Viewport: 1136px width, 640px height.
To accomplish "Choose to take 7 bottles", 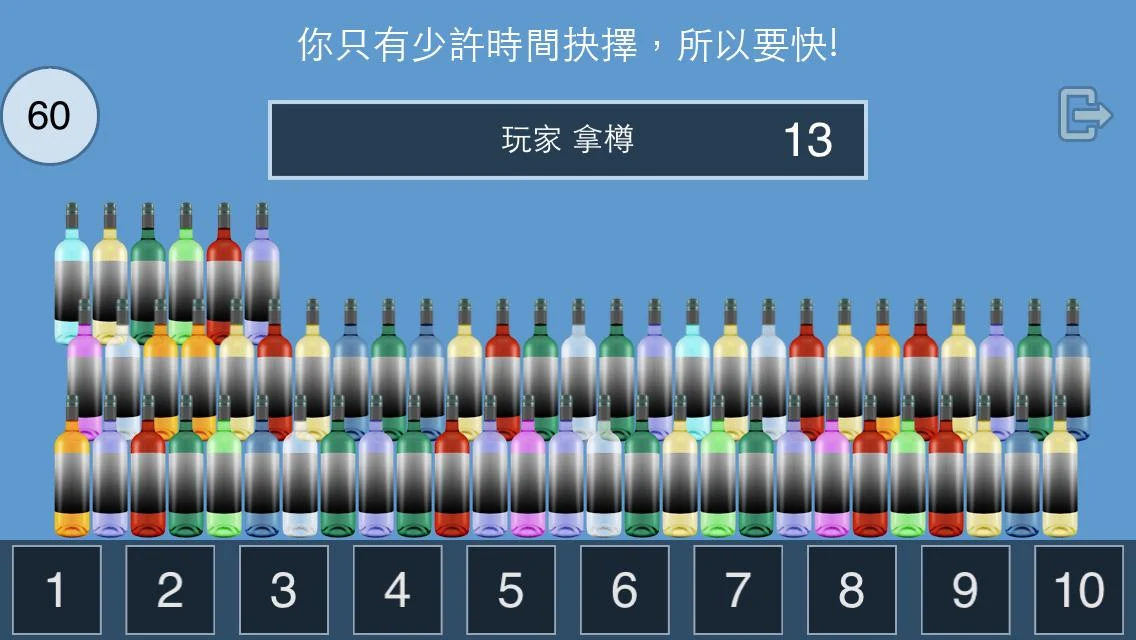I will tap(738, 590).
